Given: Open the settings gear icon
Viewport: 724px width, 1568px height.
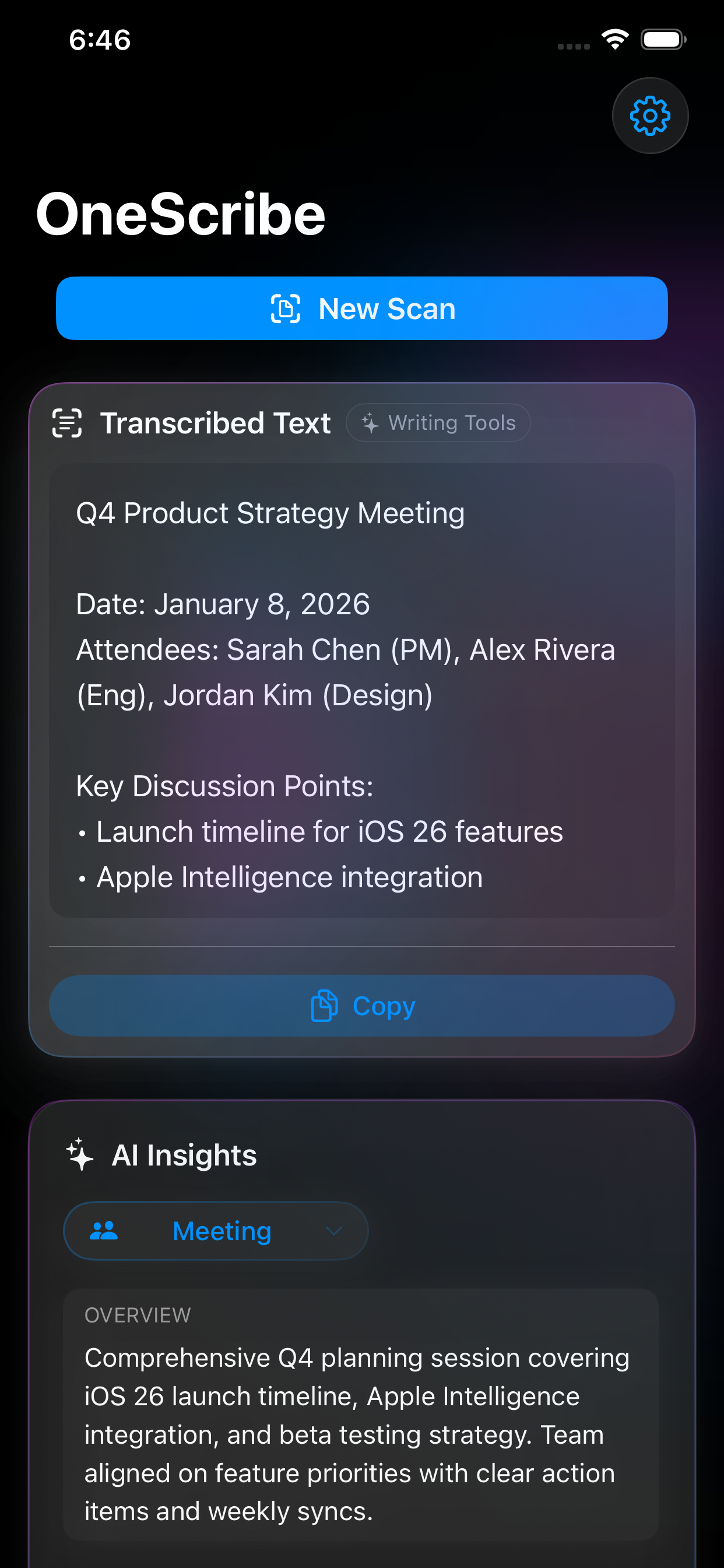Looking at the screenshot, I should 651,116.
